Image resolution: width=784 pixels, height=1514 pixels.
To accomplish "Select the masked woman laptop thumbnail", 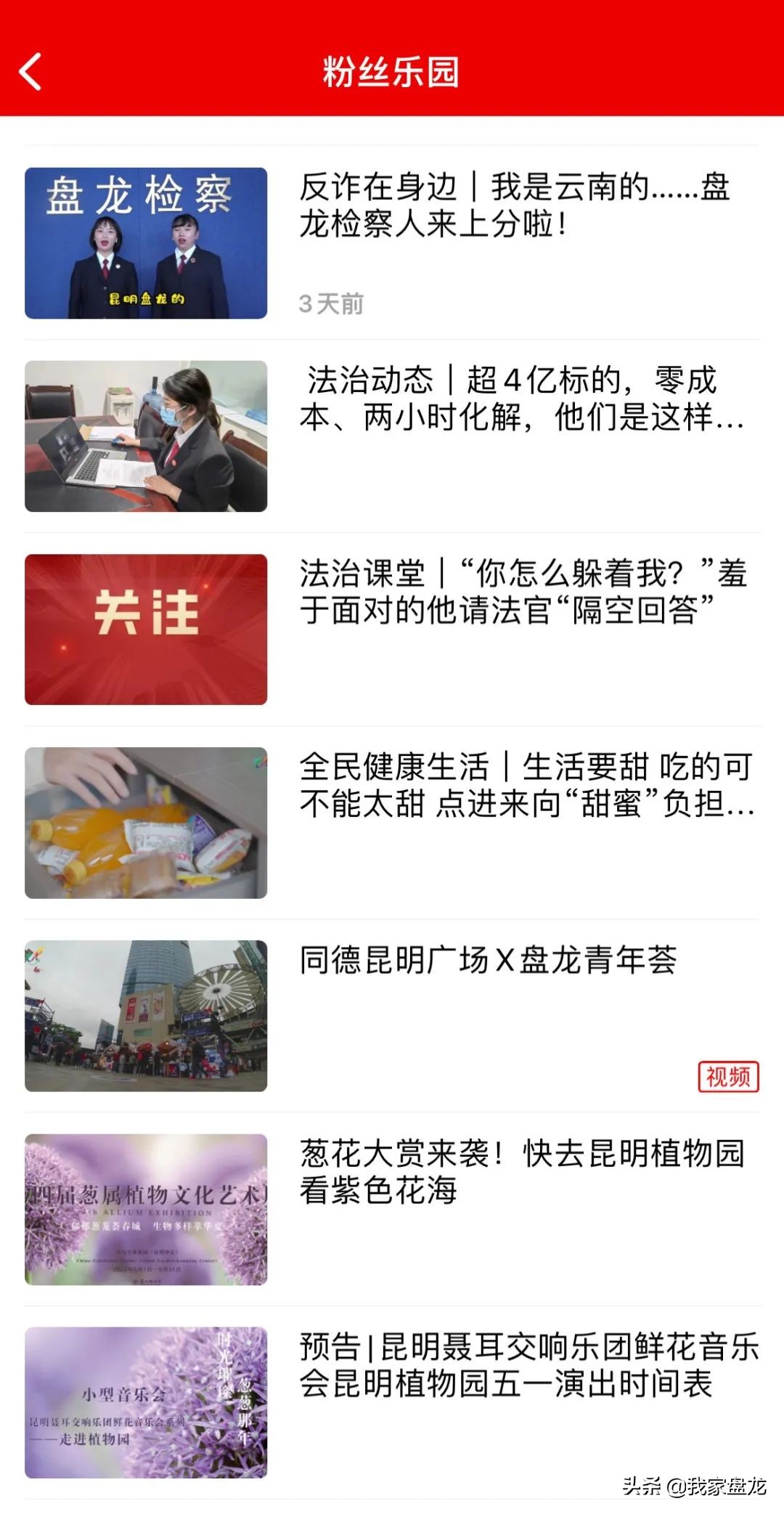I will [x=145, y=436].
